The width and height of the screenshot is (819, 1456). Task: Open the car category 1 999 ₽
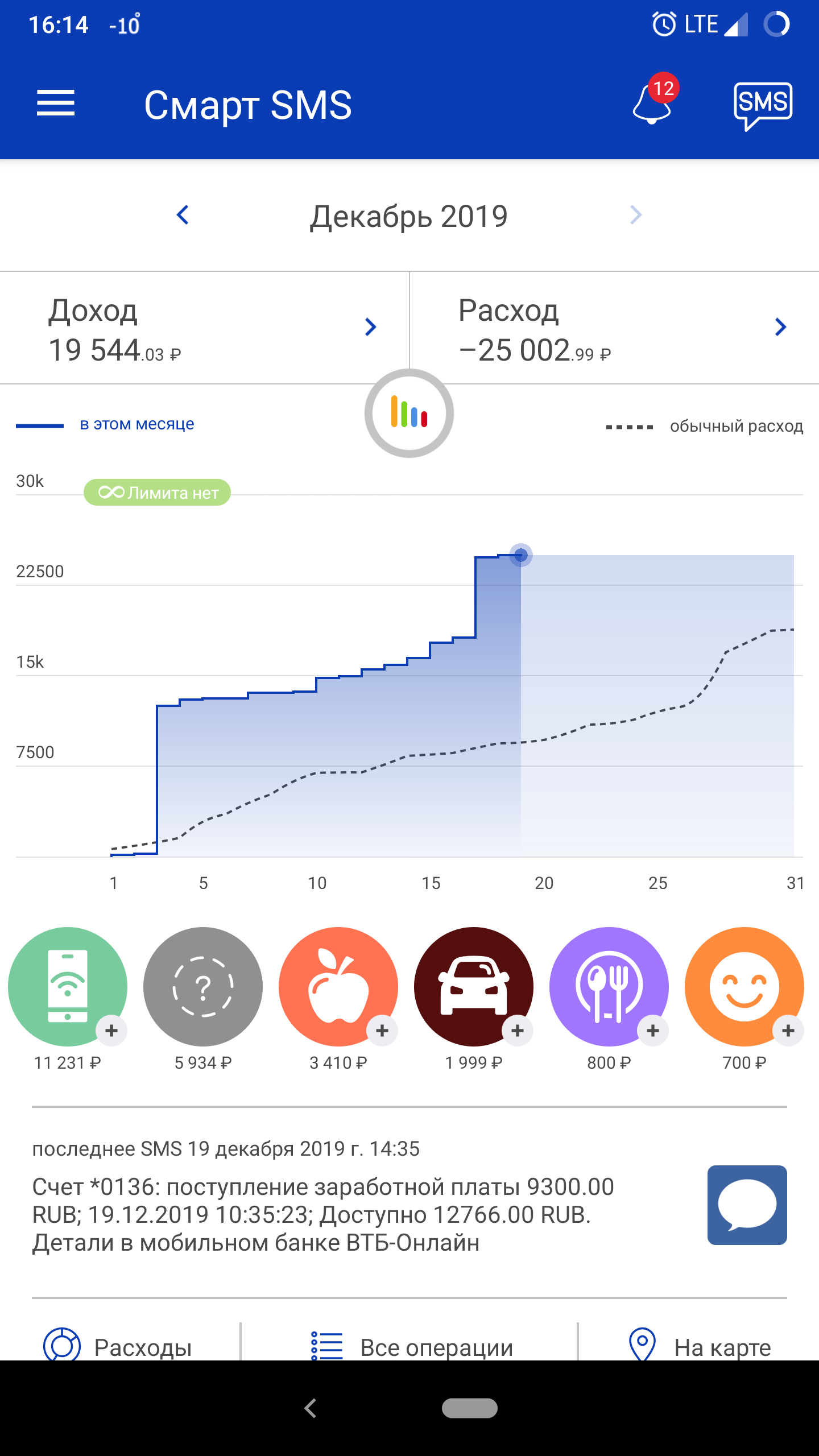[x=474, y=987]
